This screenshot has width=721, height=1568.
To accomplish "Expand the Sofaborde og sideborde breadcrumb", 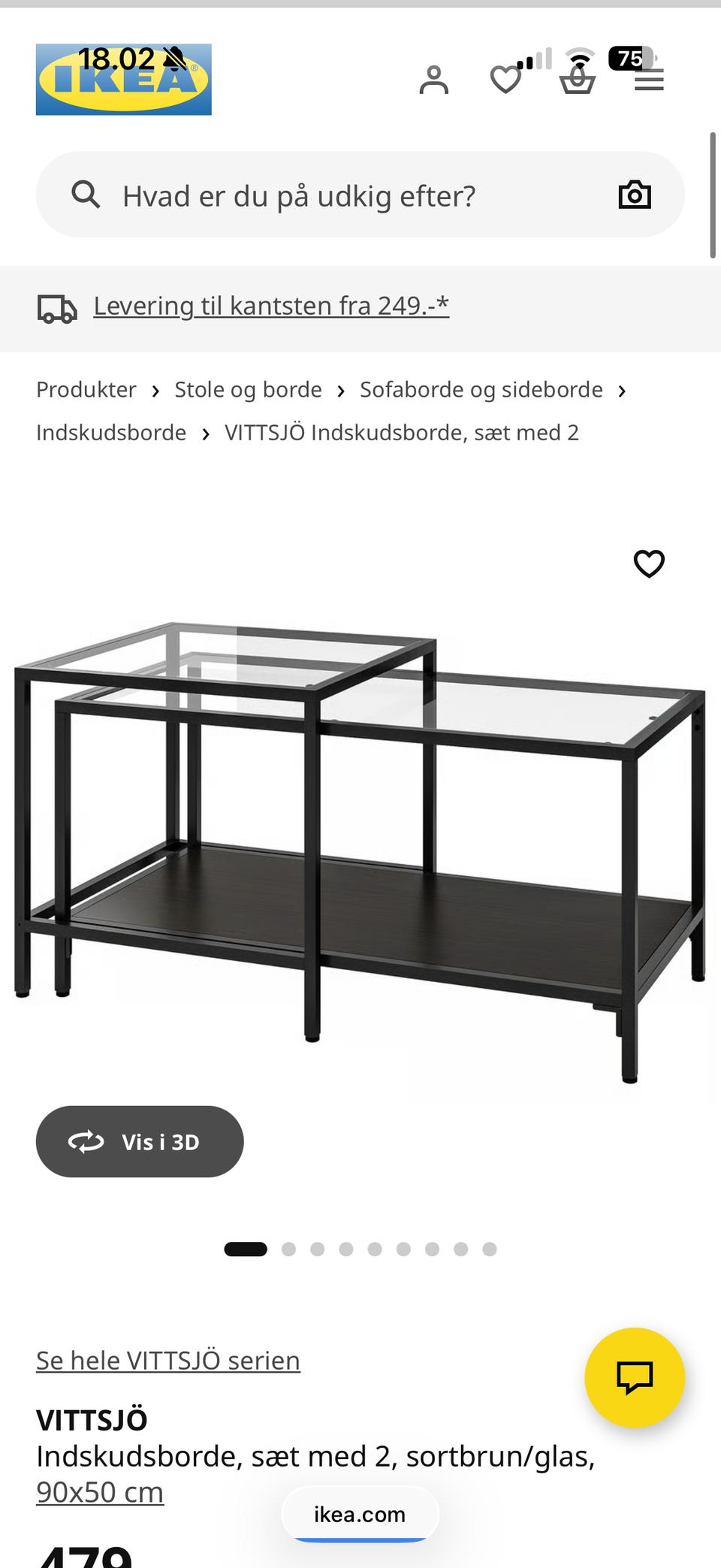I will (481, 389).
